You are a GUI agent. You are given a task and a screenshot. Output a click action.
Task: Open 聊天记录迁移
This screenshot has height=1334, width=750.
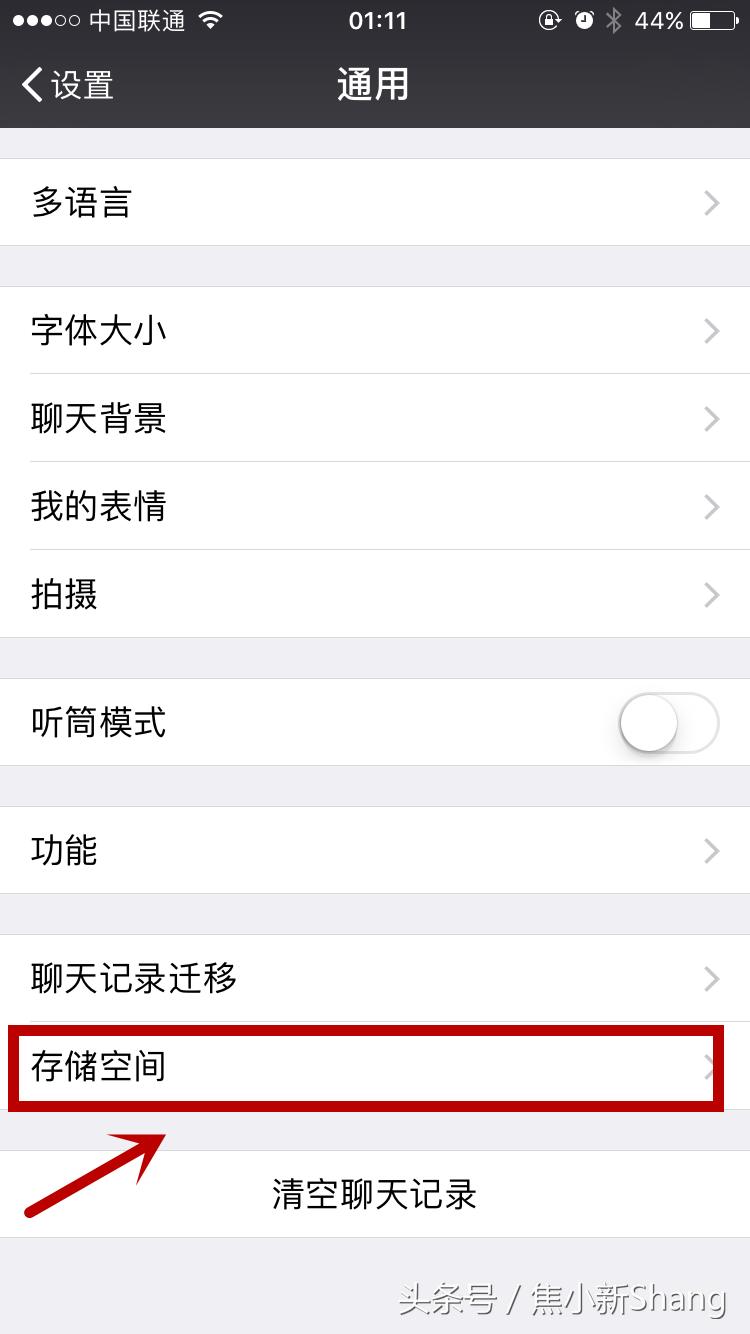point(375,979)
